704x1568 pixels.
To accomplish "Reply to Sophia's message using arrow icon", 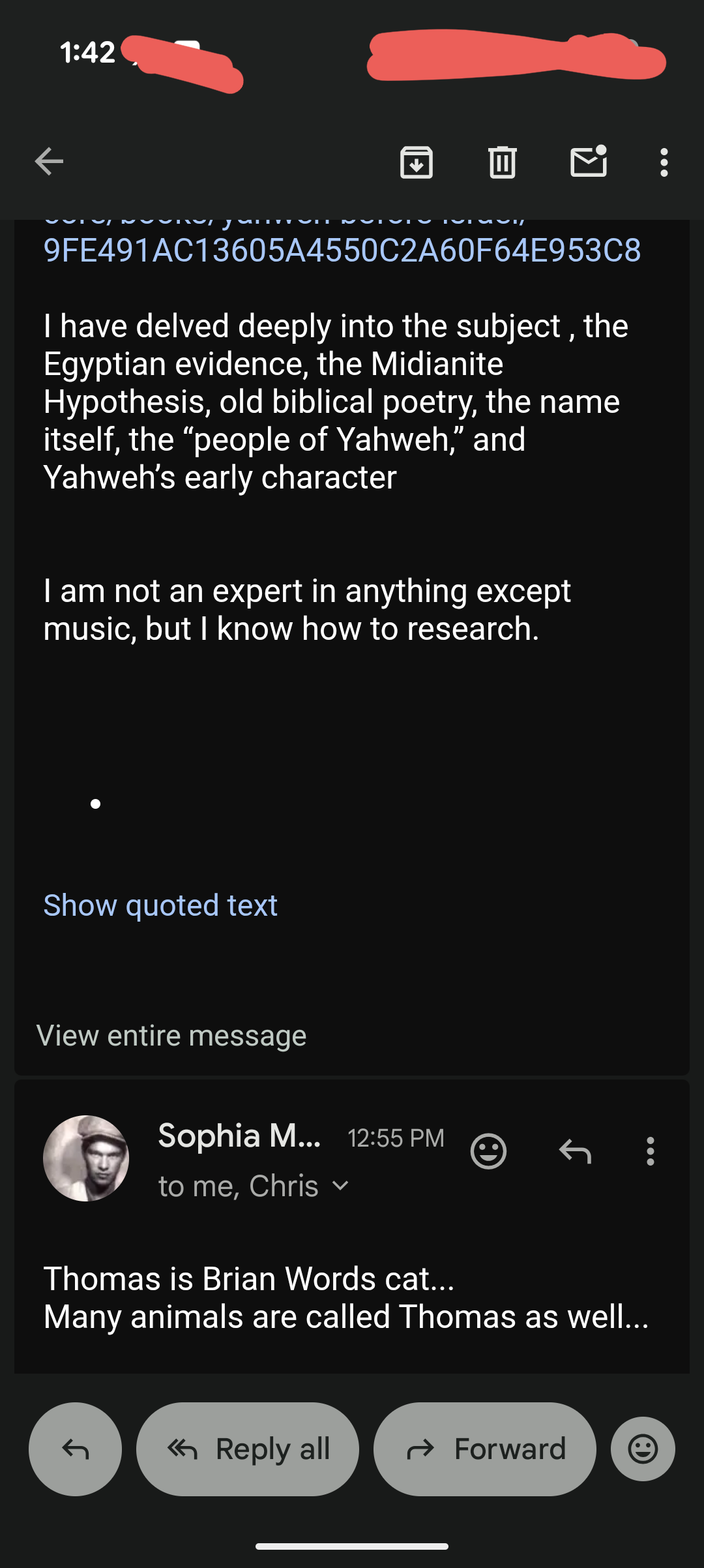I will click(575, 1151).
